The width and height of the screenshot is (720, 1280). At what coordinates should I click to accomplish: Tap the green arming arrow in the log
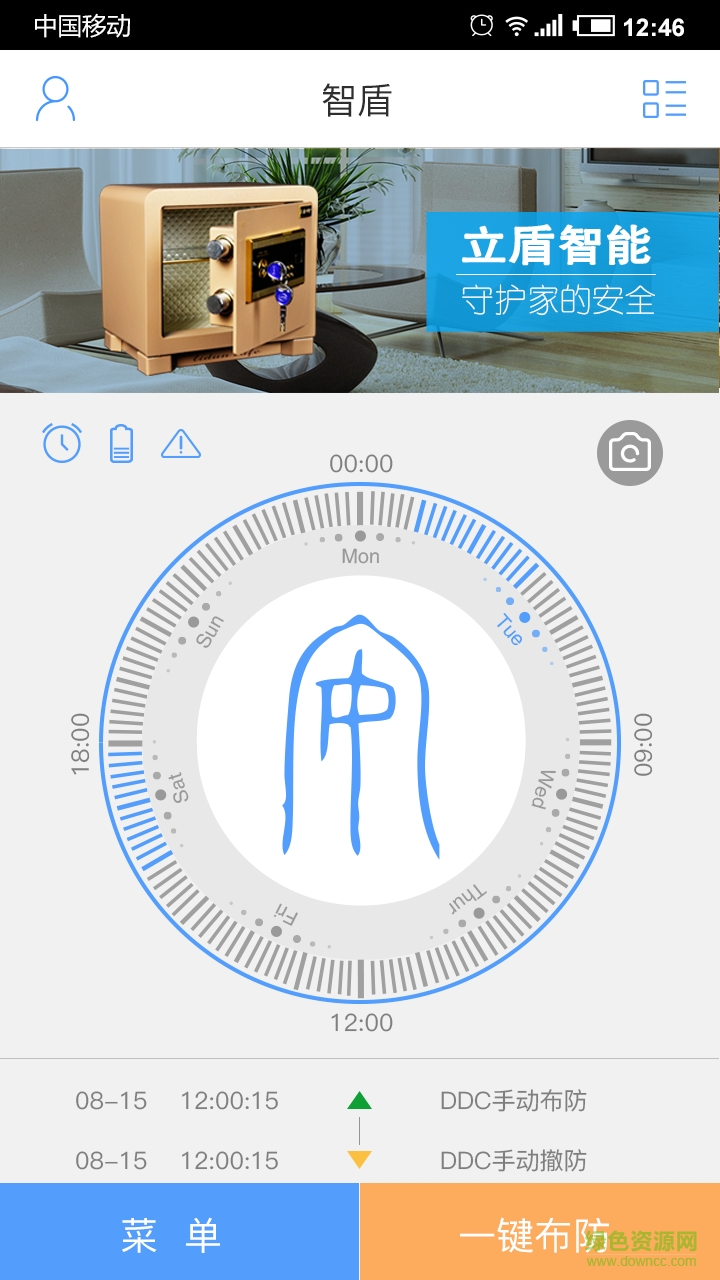[360, 1100]
